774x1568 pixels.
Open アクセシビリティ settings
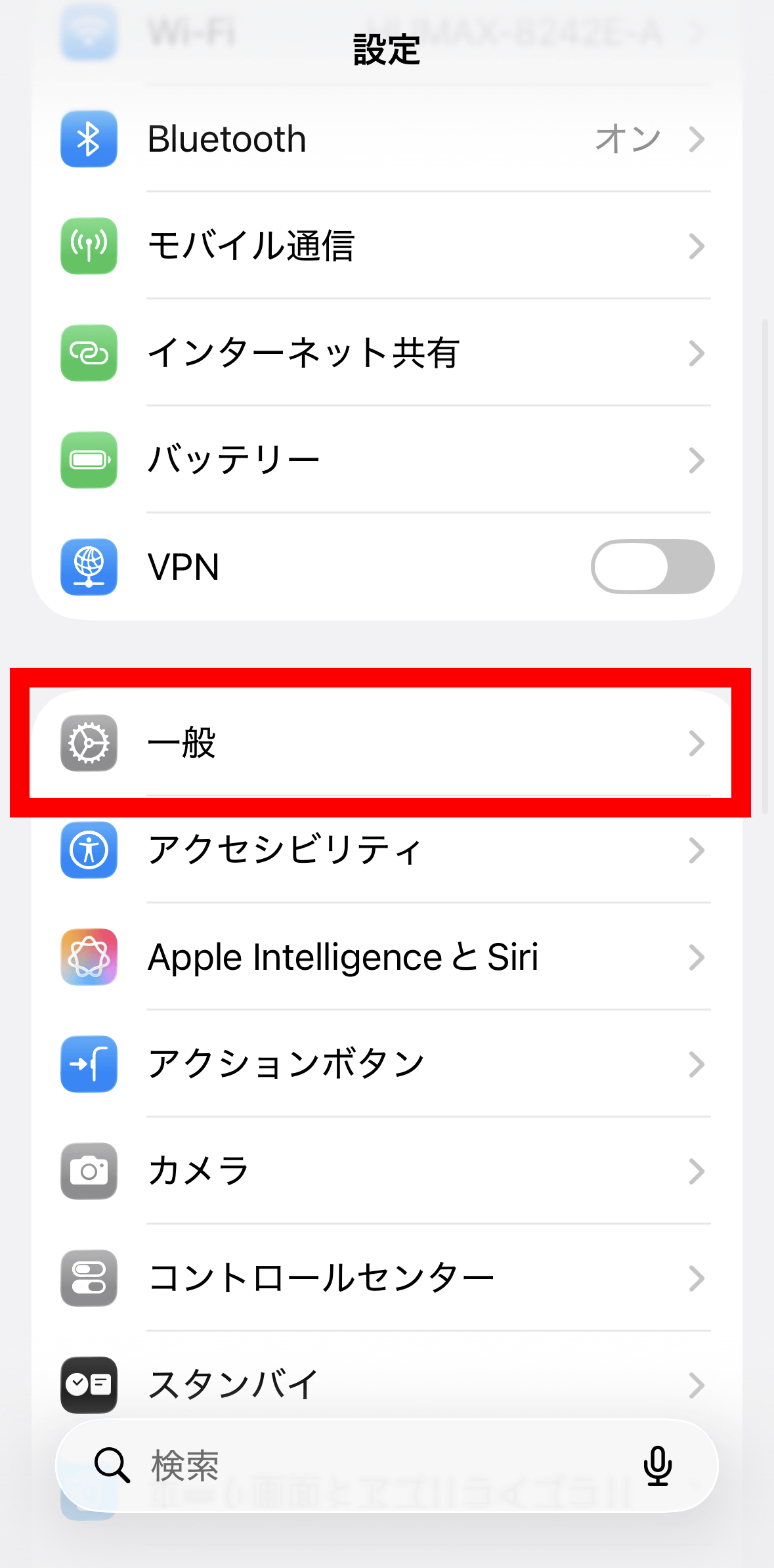(x=387, y=850)
